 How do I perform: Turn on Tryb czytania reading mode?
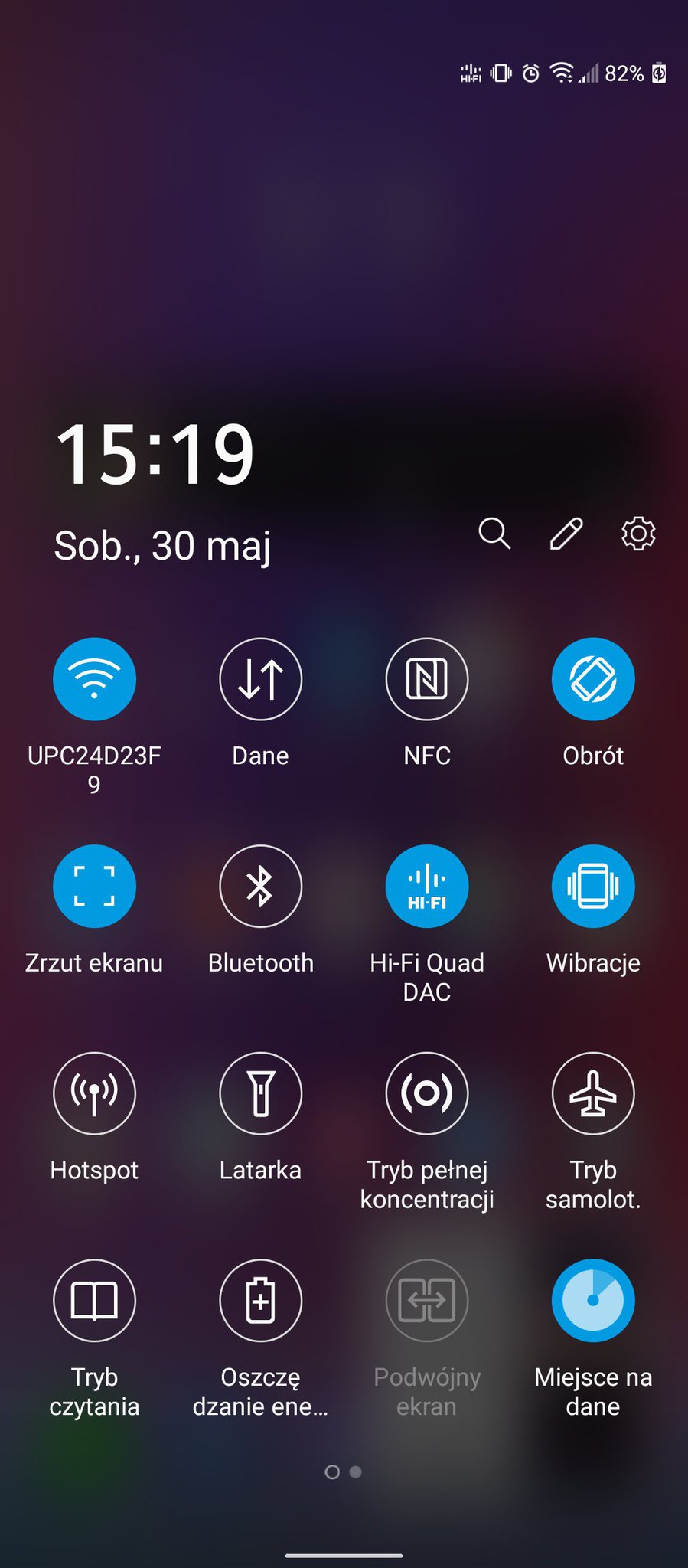tap(94, 1300)
